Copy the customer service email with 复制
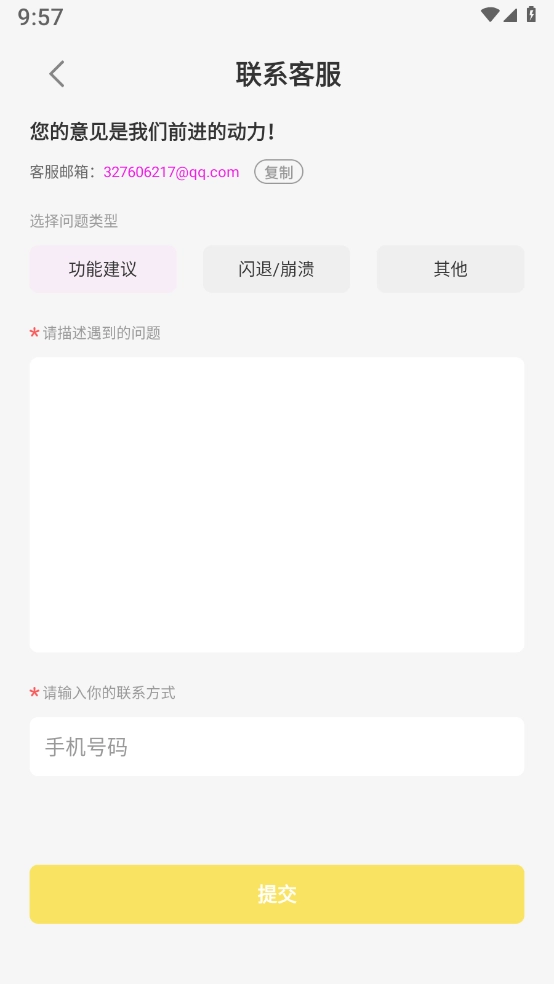 click(279, 172)
